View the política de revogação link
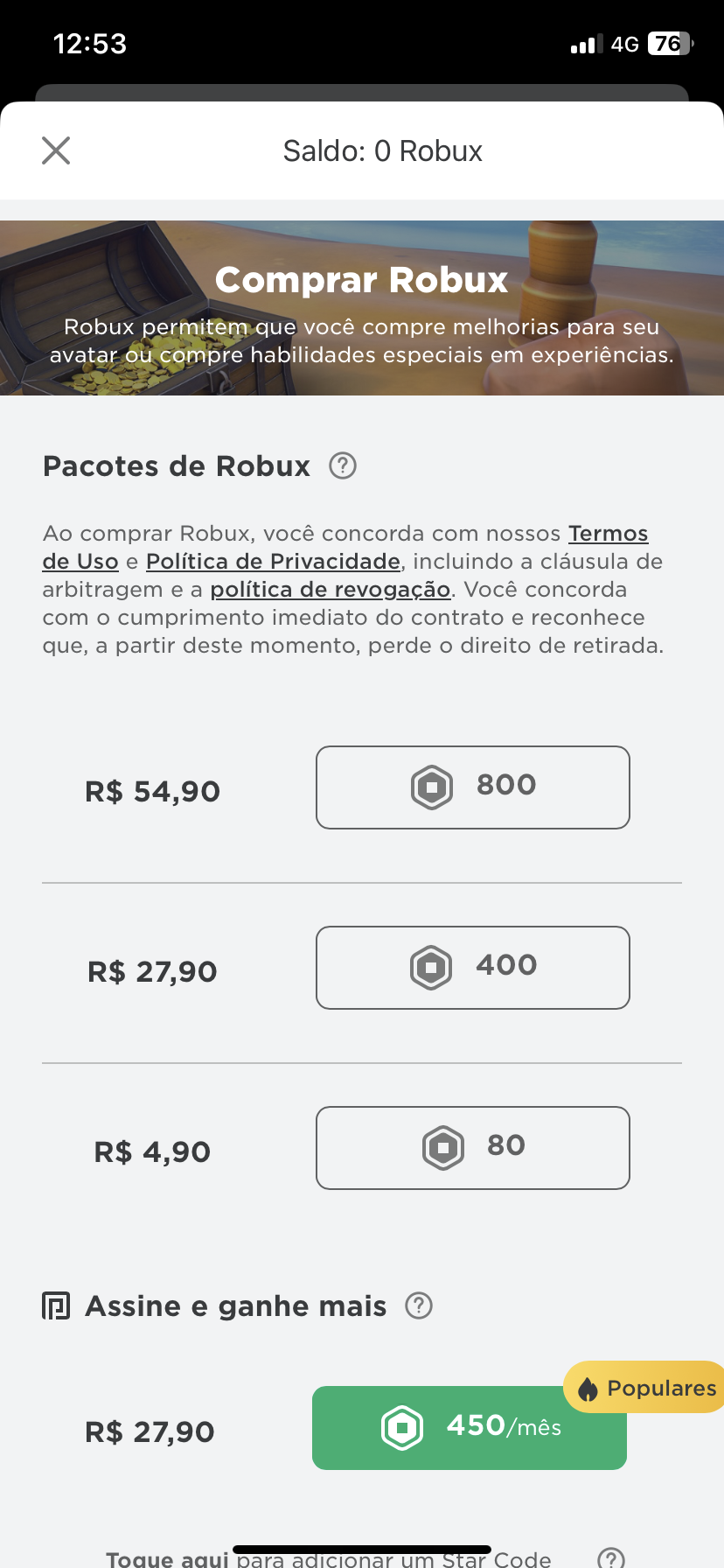 [331, 590]
